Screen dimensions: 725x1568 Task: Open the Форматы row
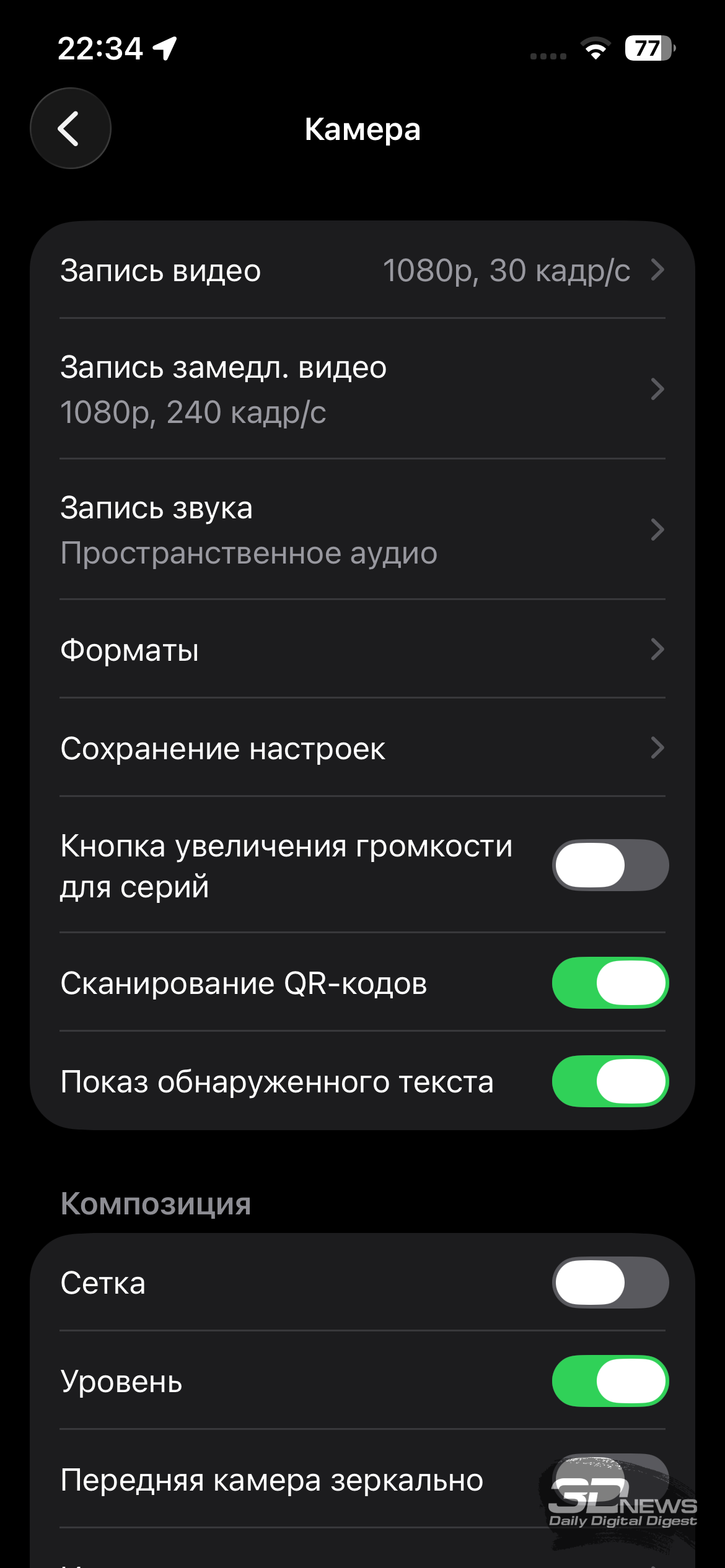[x=362, y=650]
